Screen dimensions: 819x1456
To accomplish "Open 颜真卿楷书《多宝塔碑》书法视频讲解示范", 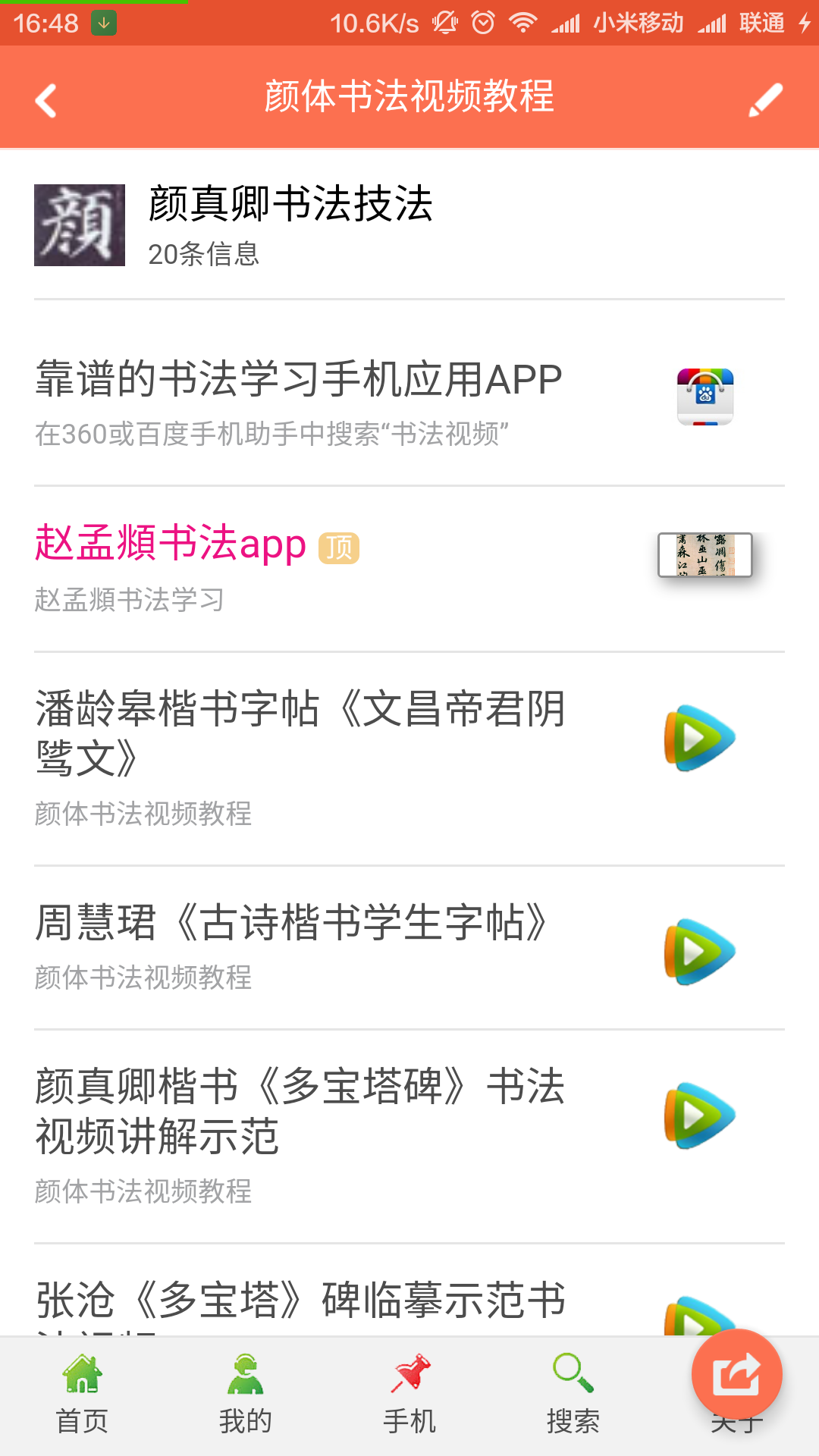I will point(300,1111).
